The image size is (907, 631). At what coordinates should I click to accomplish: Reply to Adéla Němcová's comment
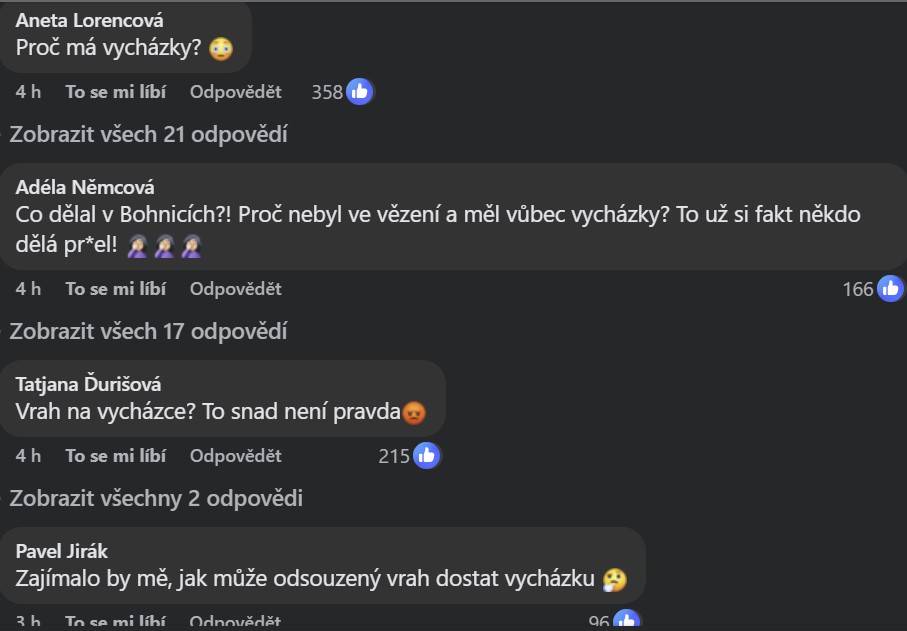tap(236, 289)
